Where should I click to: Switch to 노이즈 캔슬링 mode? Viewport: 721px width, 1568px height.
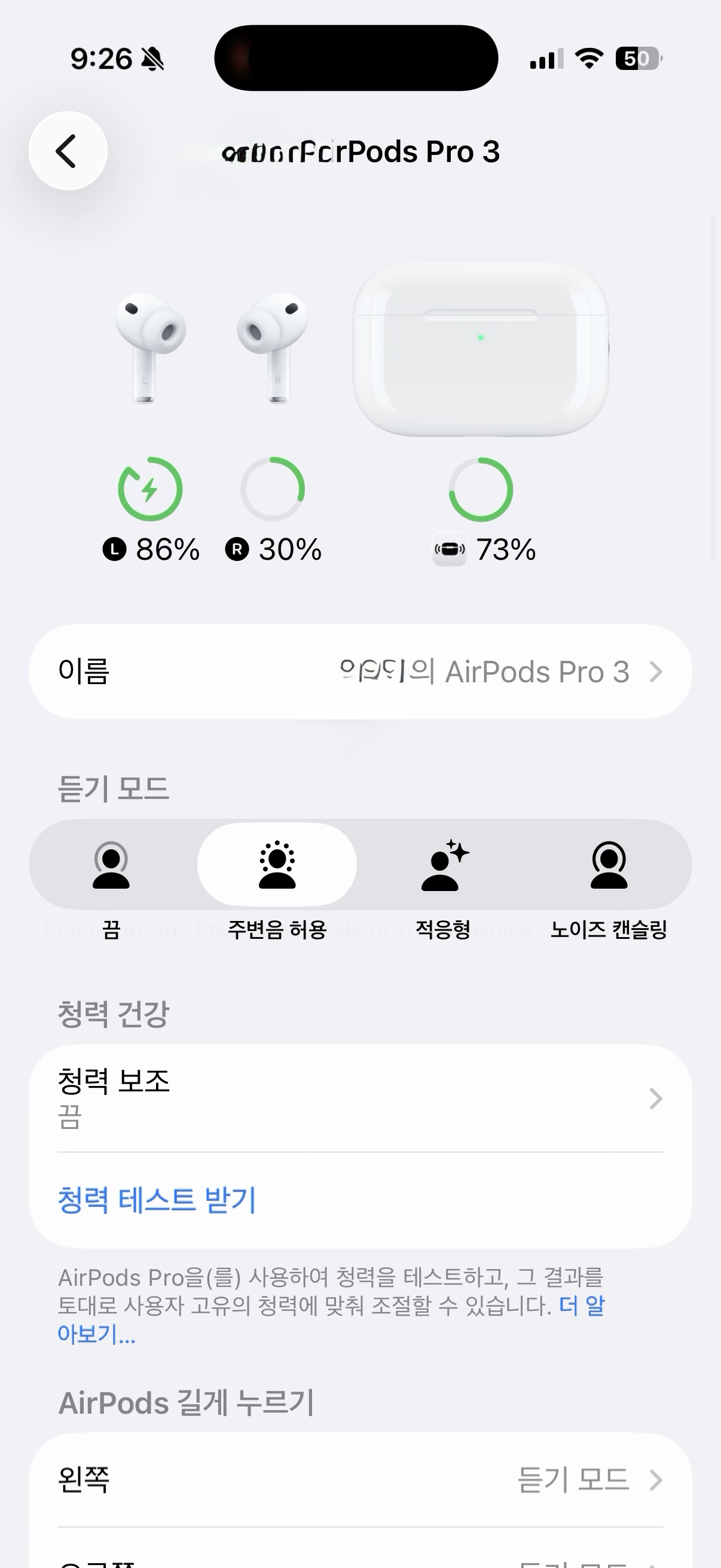coord(609,865)
